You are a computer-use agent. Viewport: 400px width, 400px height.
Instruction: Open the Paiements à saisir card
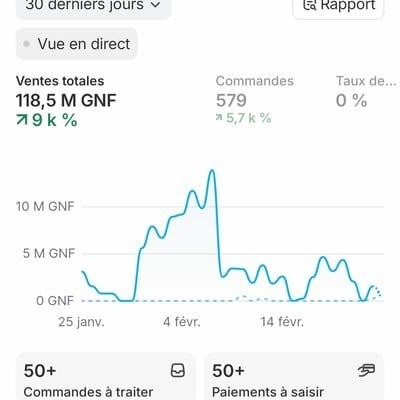(294, 377)
